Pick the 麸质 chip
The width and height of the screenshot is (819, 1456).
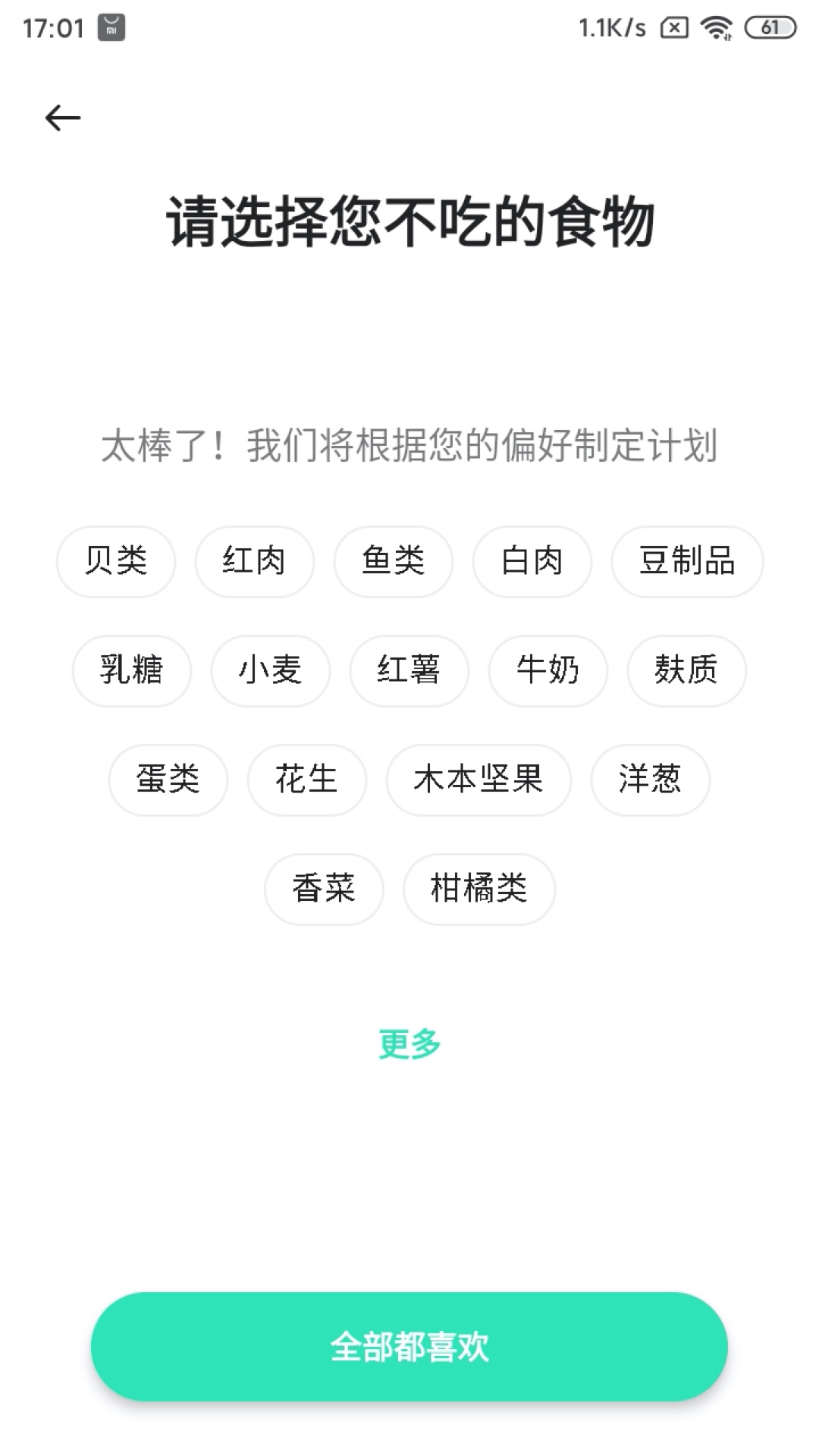[687, 670]
